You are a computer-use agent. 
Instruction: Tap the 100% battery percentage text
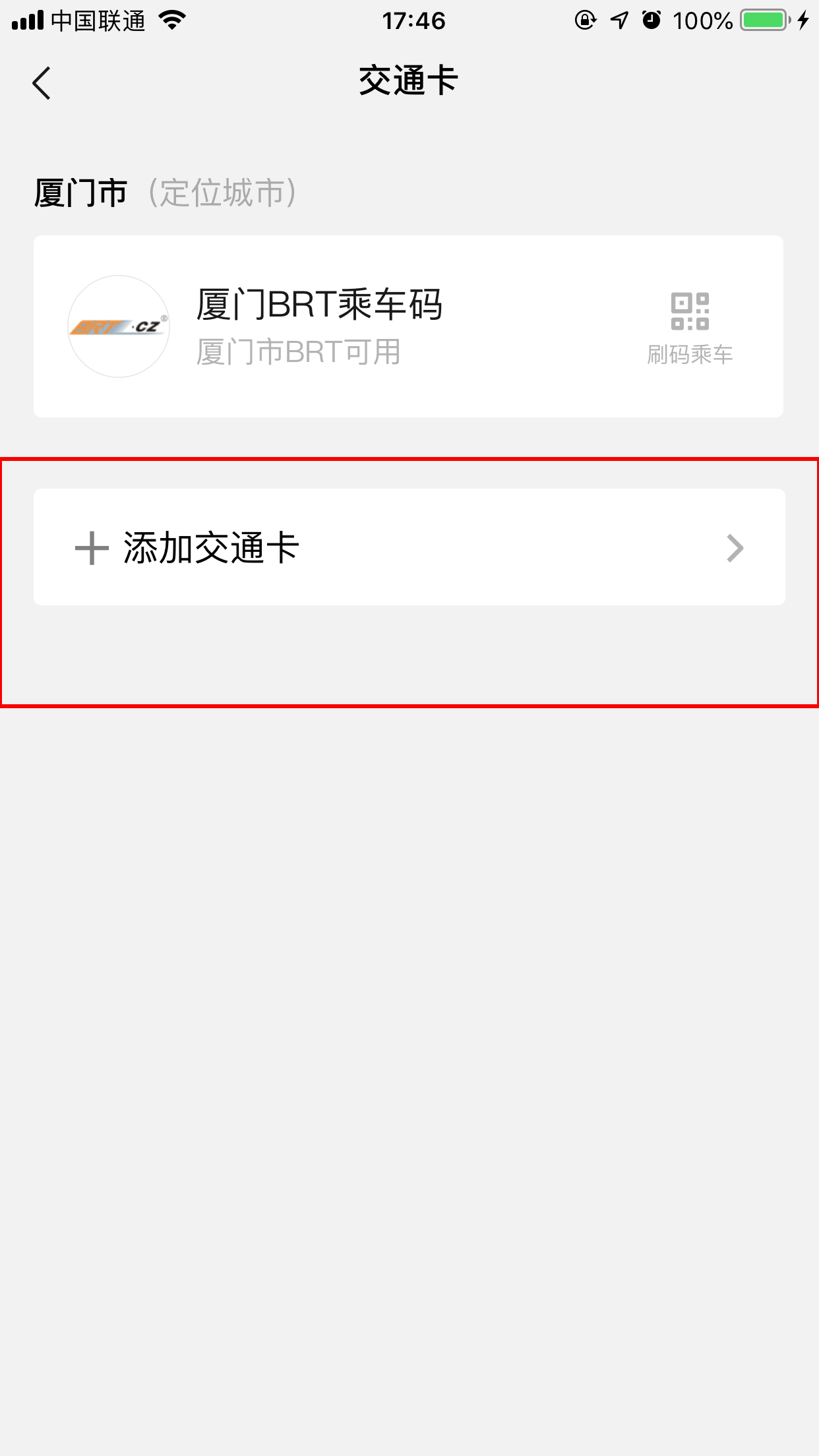[x=703, y=21]
